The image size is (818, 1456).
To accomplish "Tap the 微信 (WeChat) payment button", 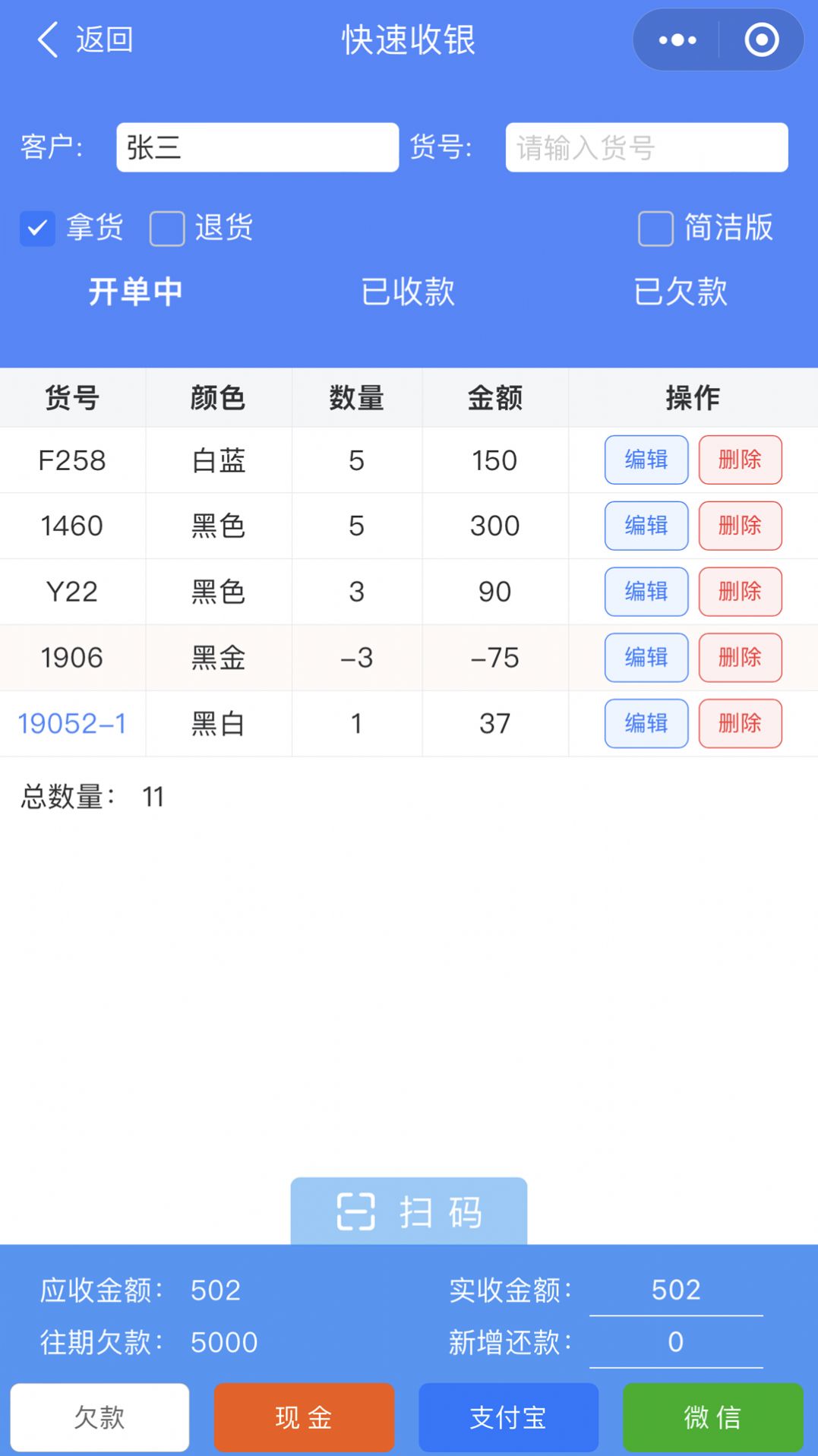I will click(712, 1417).
